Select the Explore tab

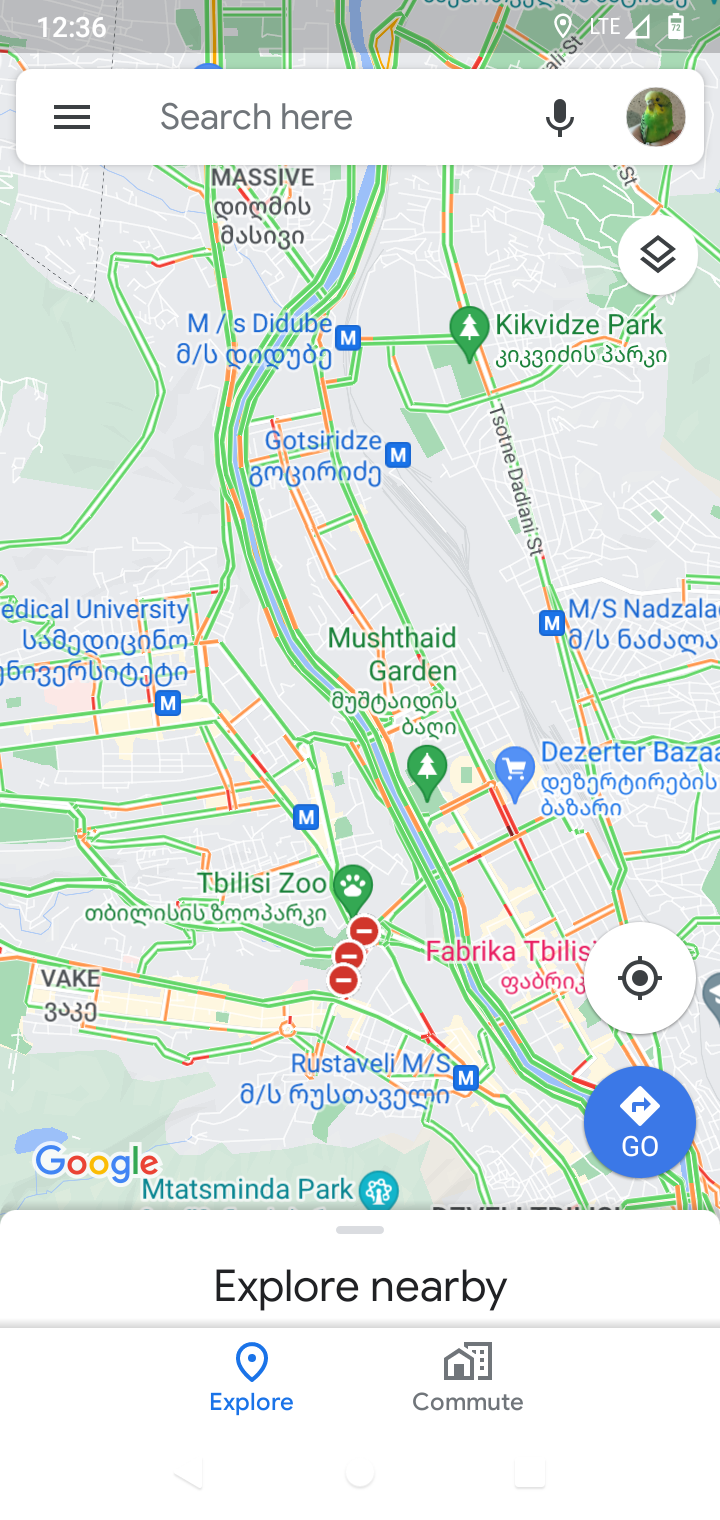pos(251,1377)
